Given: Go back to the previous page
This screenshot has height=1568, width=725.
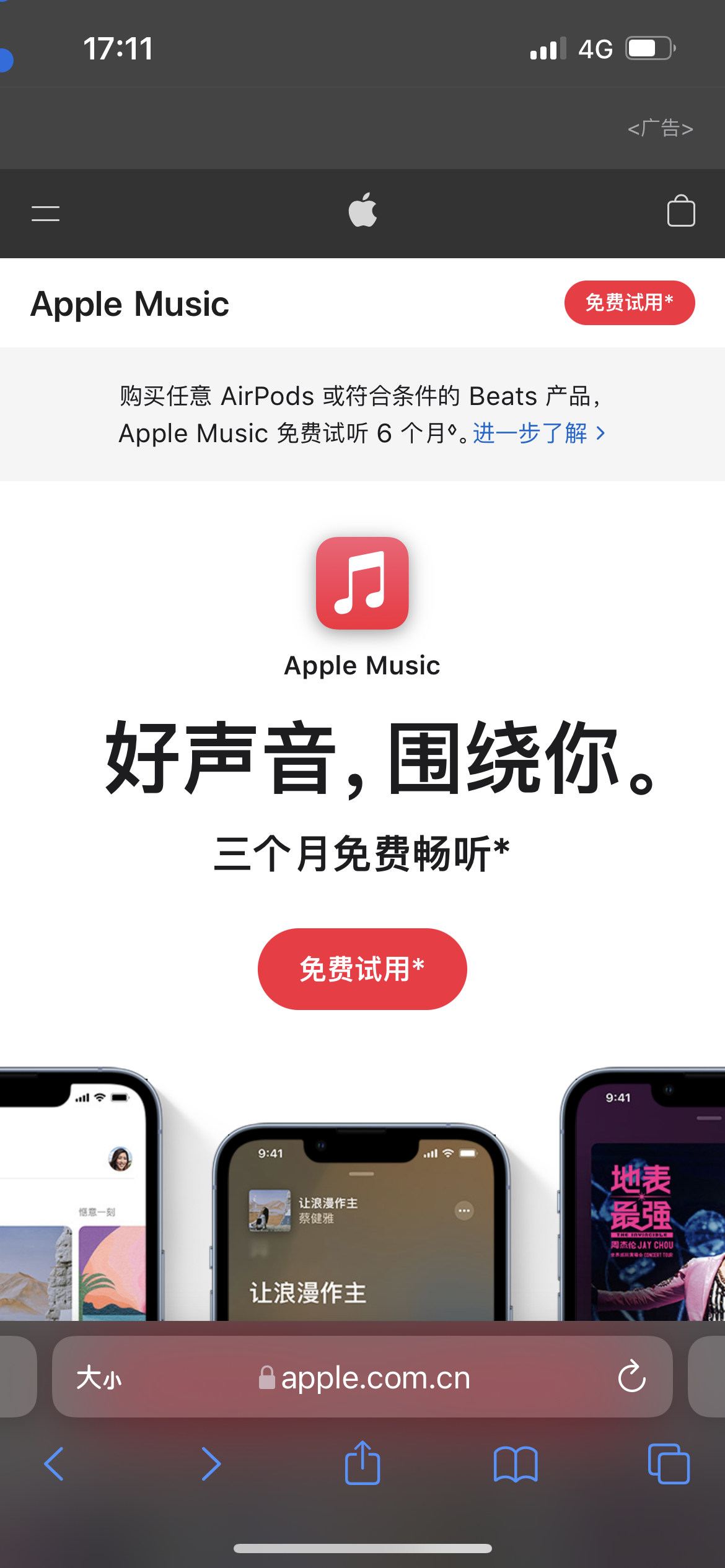Looking at the screenshot, I should pos(55,1464).
